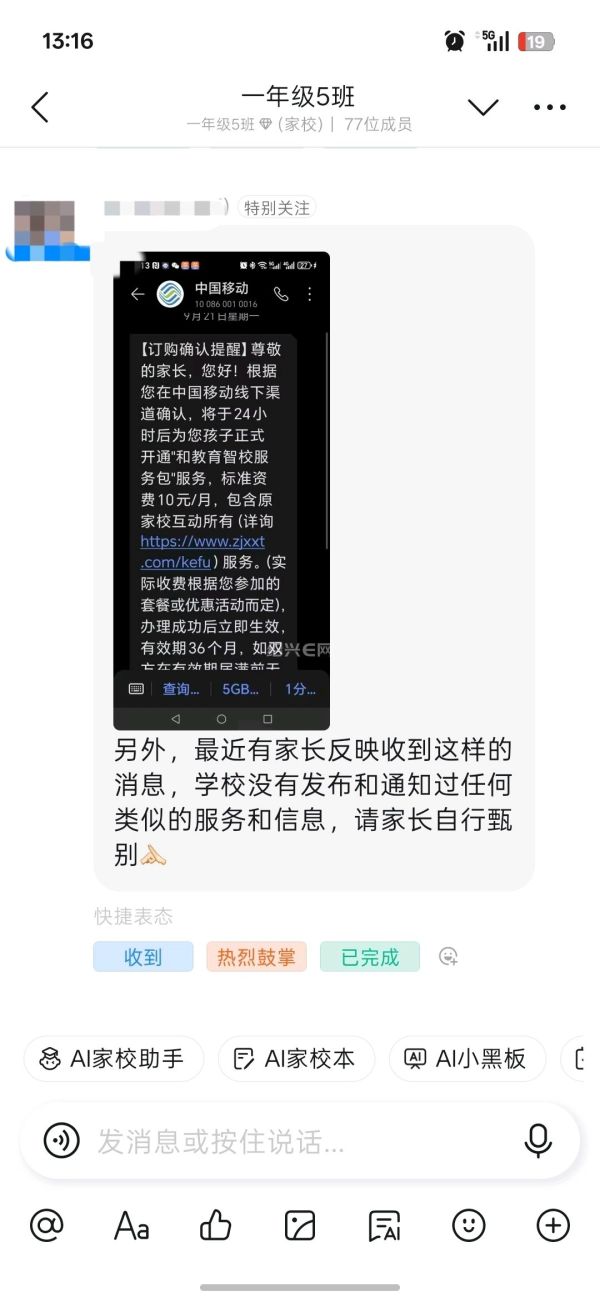Send the 热烈鼓掌 quick reaction
This screenshot has width=600, height=1302.
tap(257, 957)
